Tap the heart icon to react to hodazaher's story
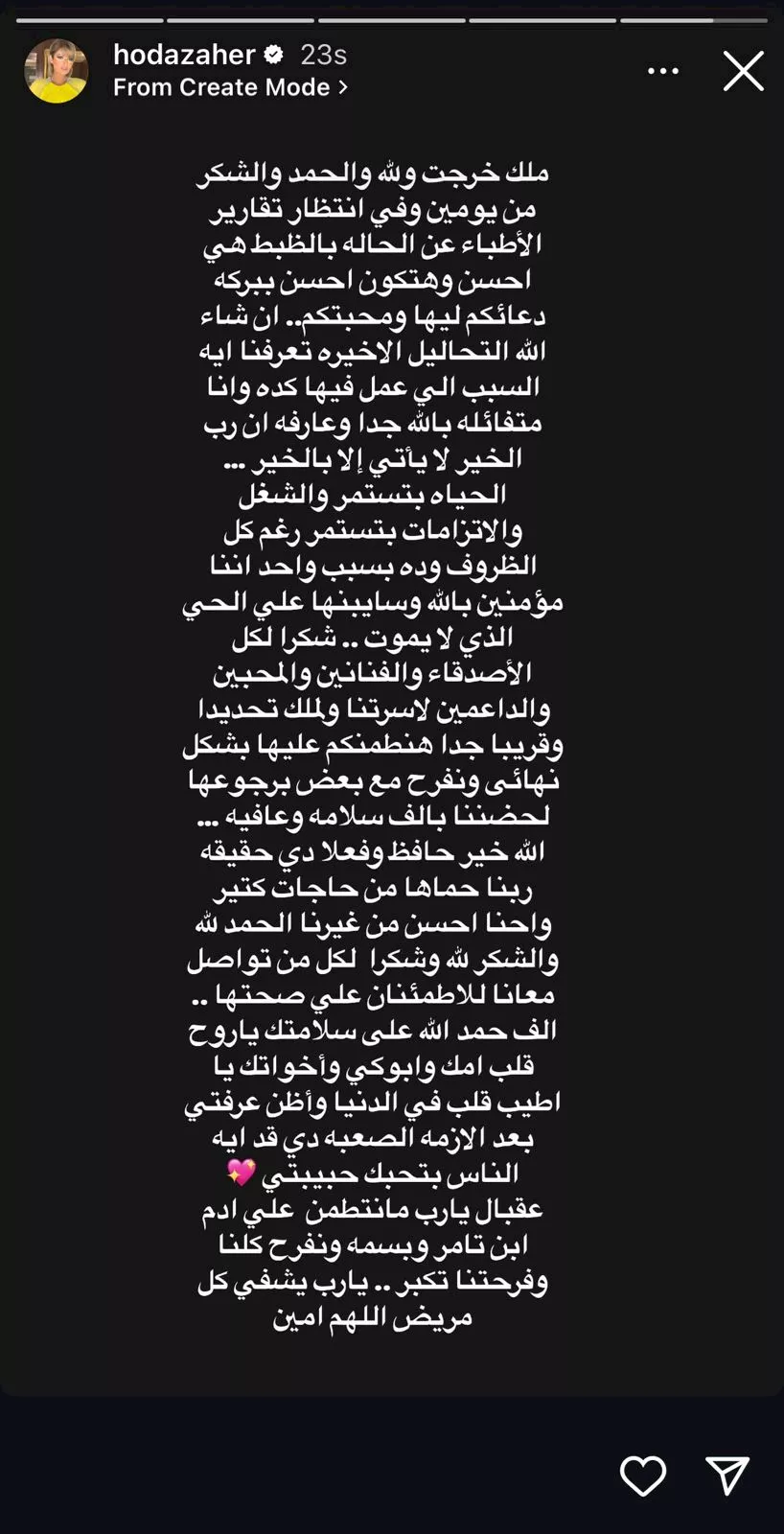The width and height of the screenshot is (784, 1534). tap(644, 1477)
